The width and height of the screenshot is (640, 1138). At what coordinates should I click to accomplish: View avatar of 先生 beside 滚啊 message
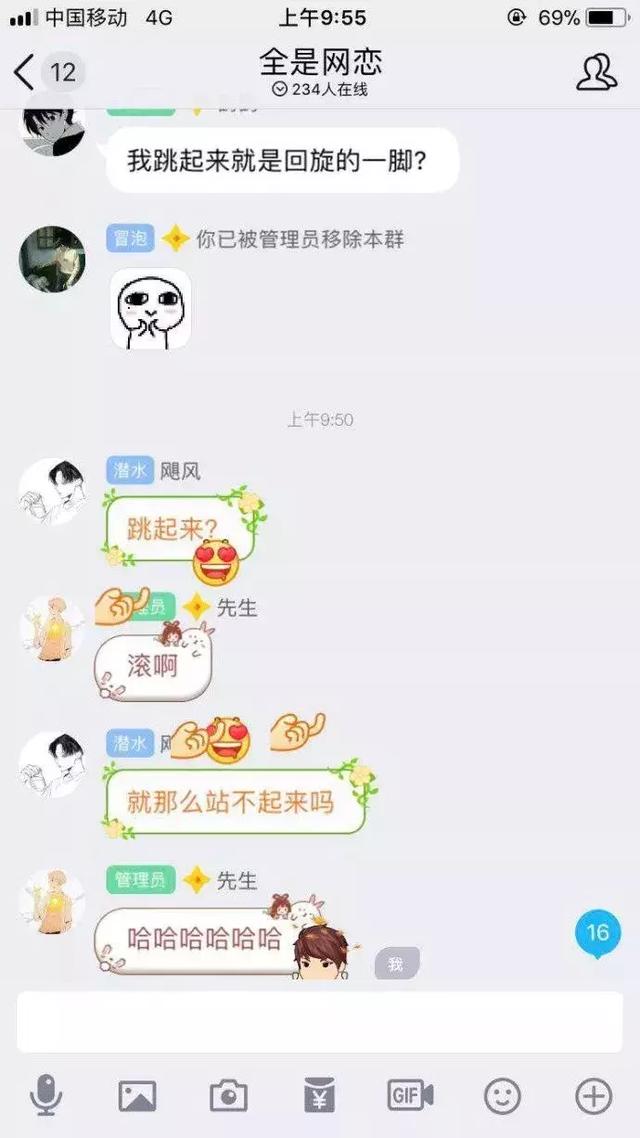52,628
